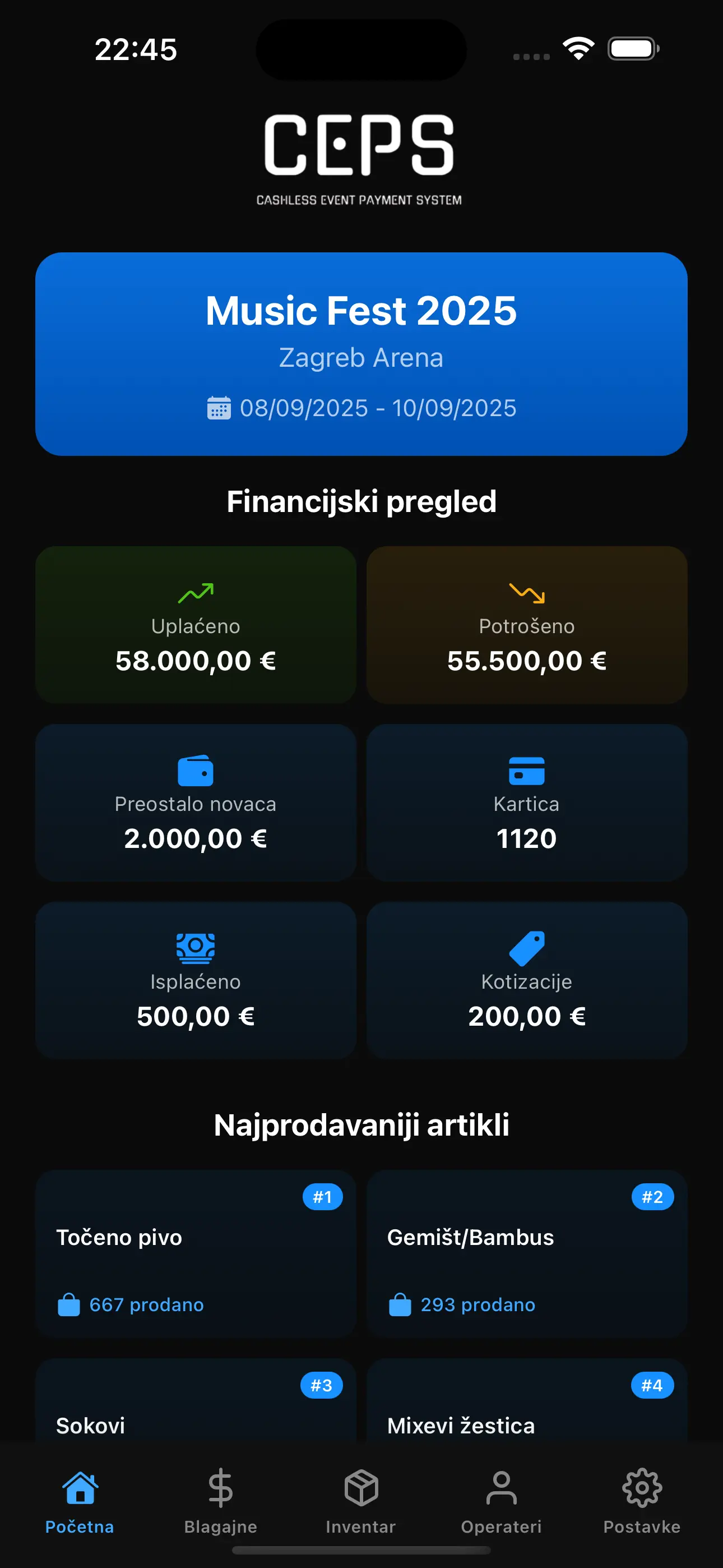Open the Music Fest 2025 event card
Image resolution: width=723 pixels, height=1568 pixels.
[x=361, y=354]
